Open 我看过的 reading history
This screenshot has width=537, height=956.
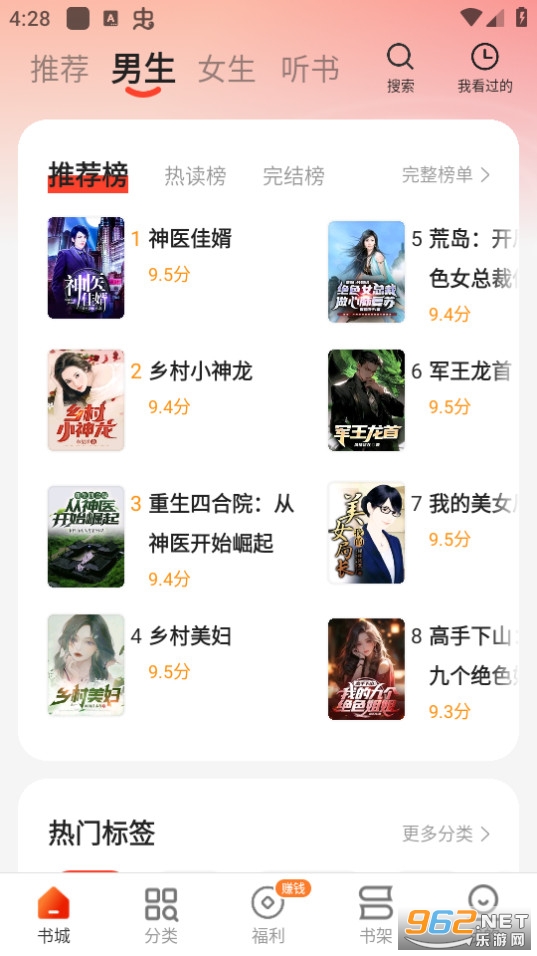pos(485,68)
